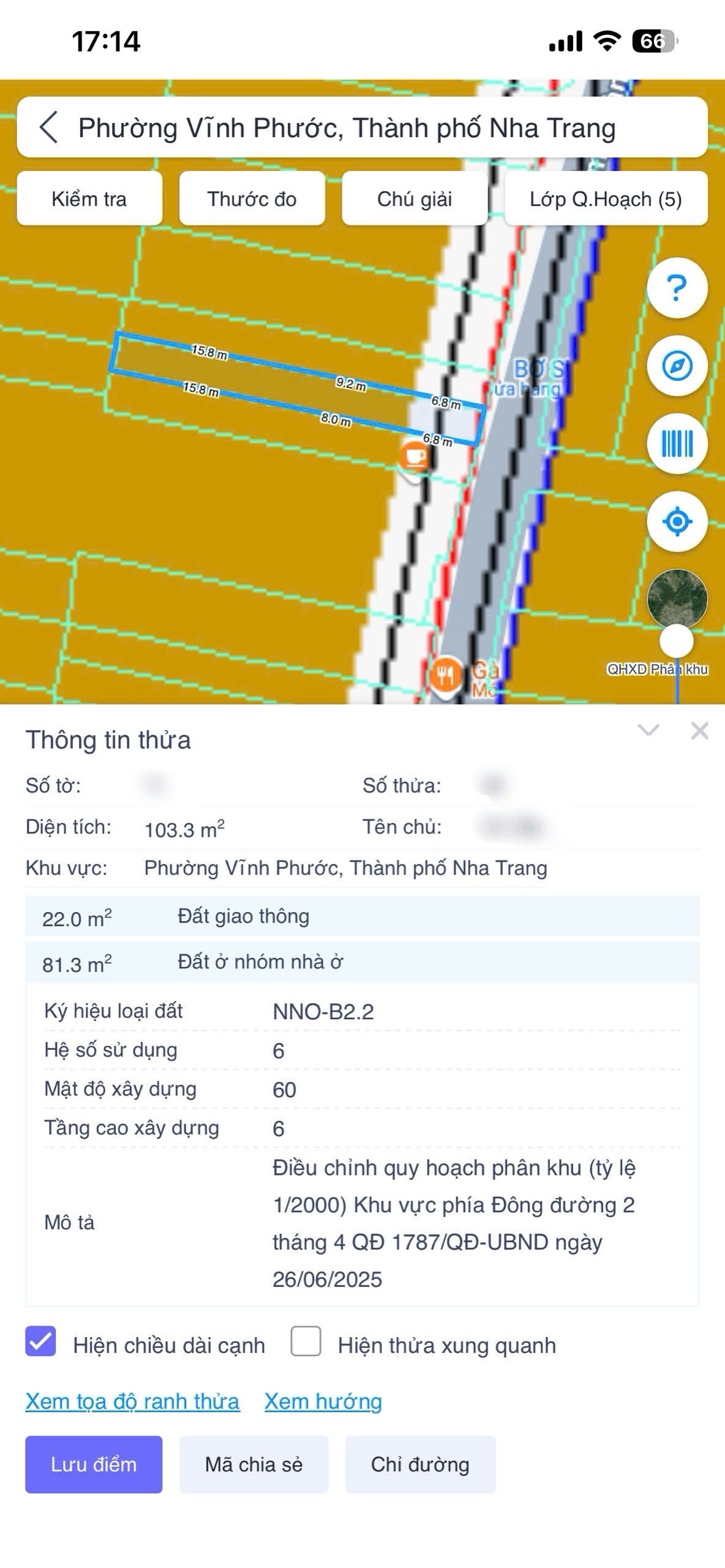The image size is (725, 1568).
Task: Go back using the arrow in search bar
Action: tap(49, 127)
